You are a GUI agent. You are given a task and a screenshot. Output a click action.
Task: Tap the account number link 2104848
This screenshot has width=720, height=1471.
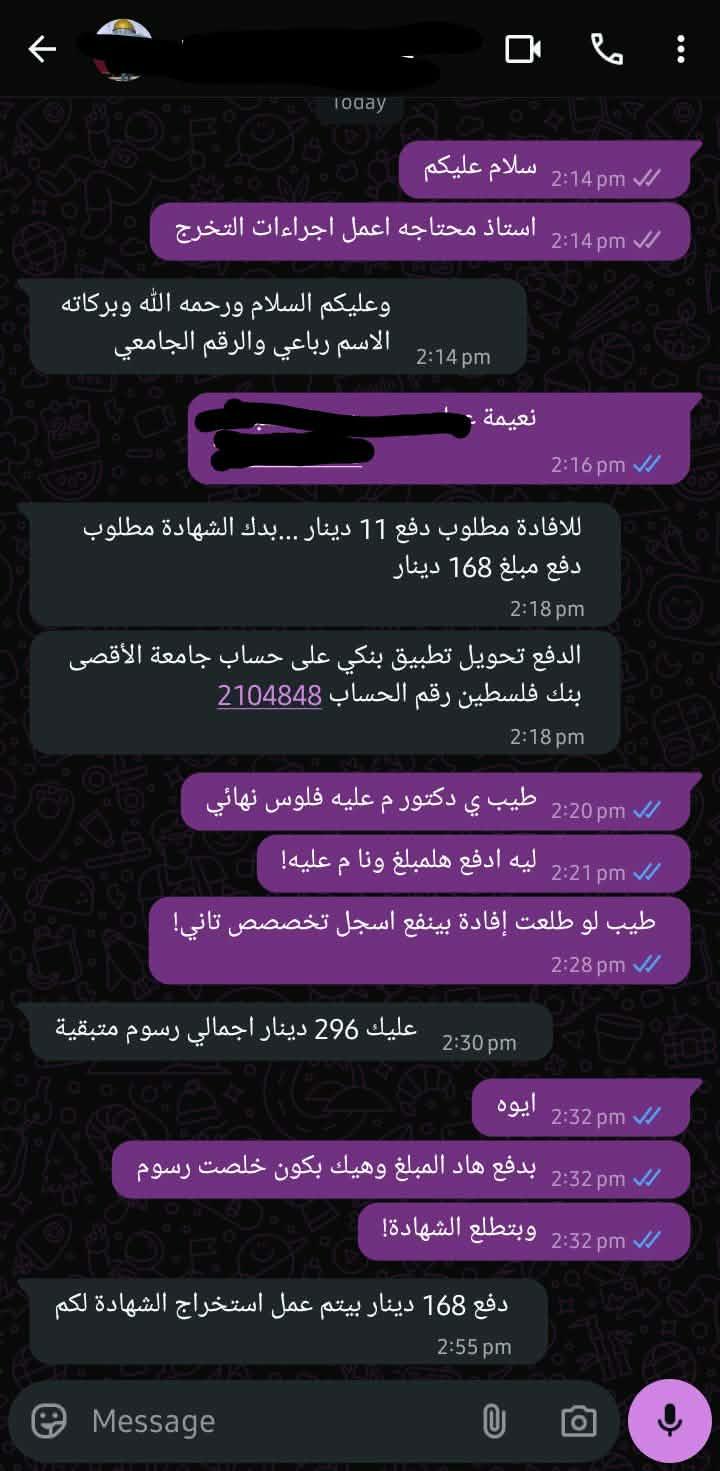click(x=269, y=697)
